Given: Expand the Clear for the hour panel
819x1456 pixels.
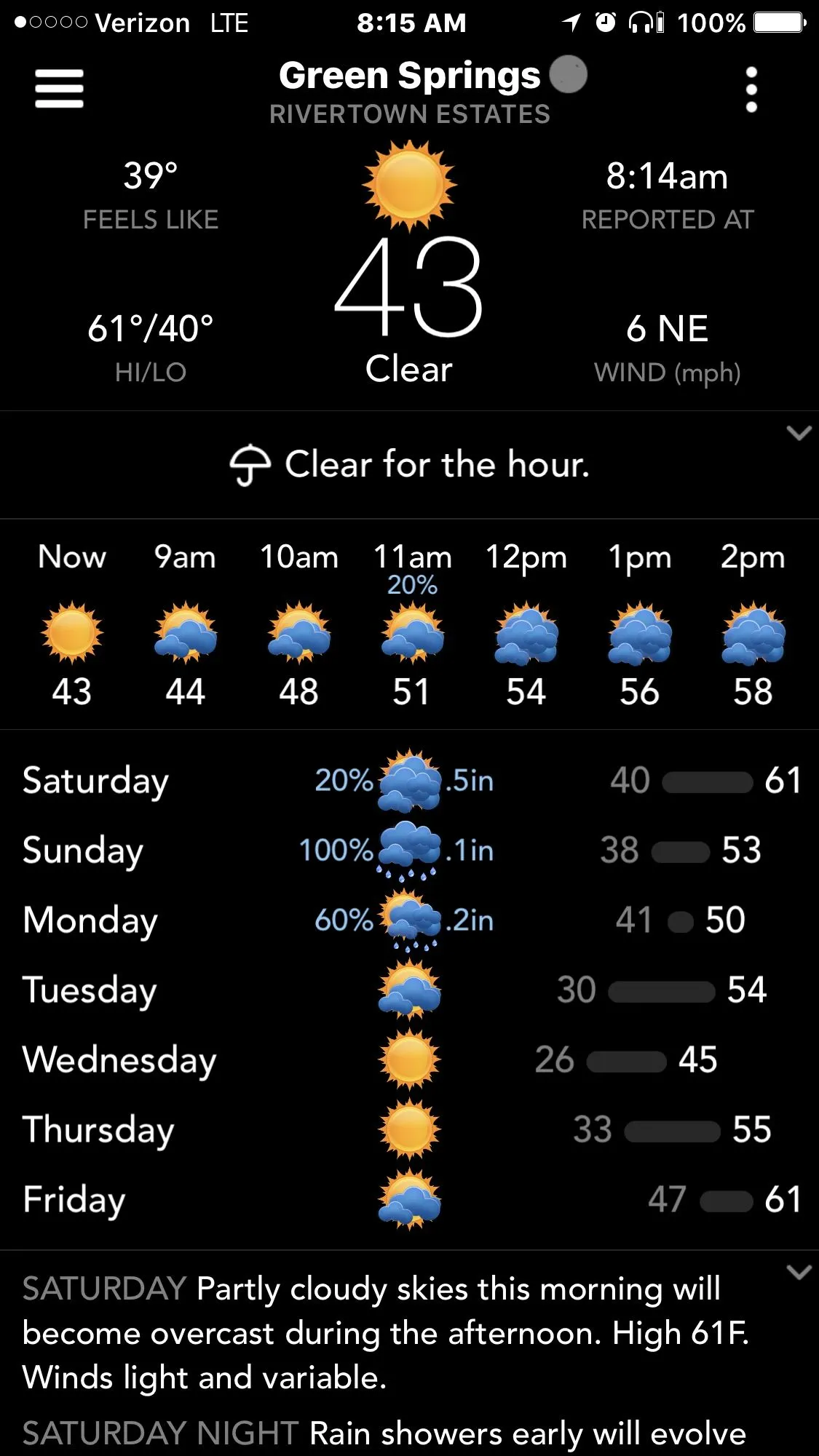Looking at the screenshot, I should coord(799,434).
